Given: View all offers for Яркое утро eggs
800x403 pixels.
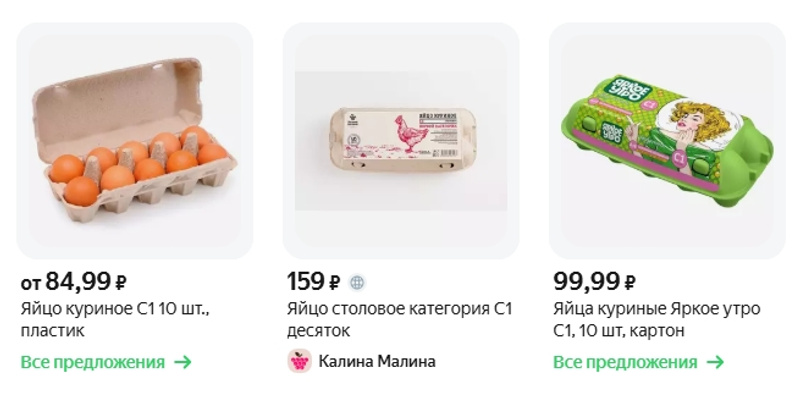Looking at the screenshot, I should coord(638,362).
